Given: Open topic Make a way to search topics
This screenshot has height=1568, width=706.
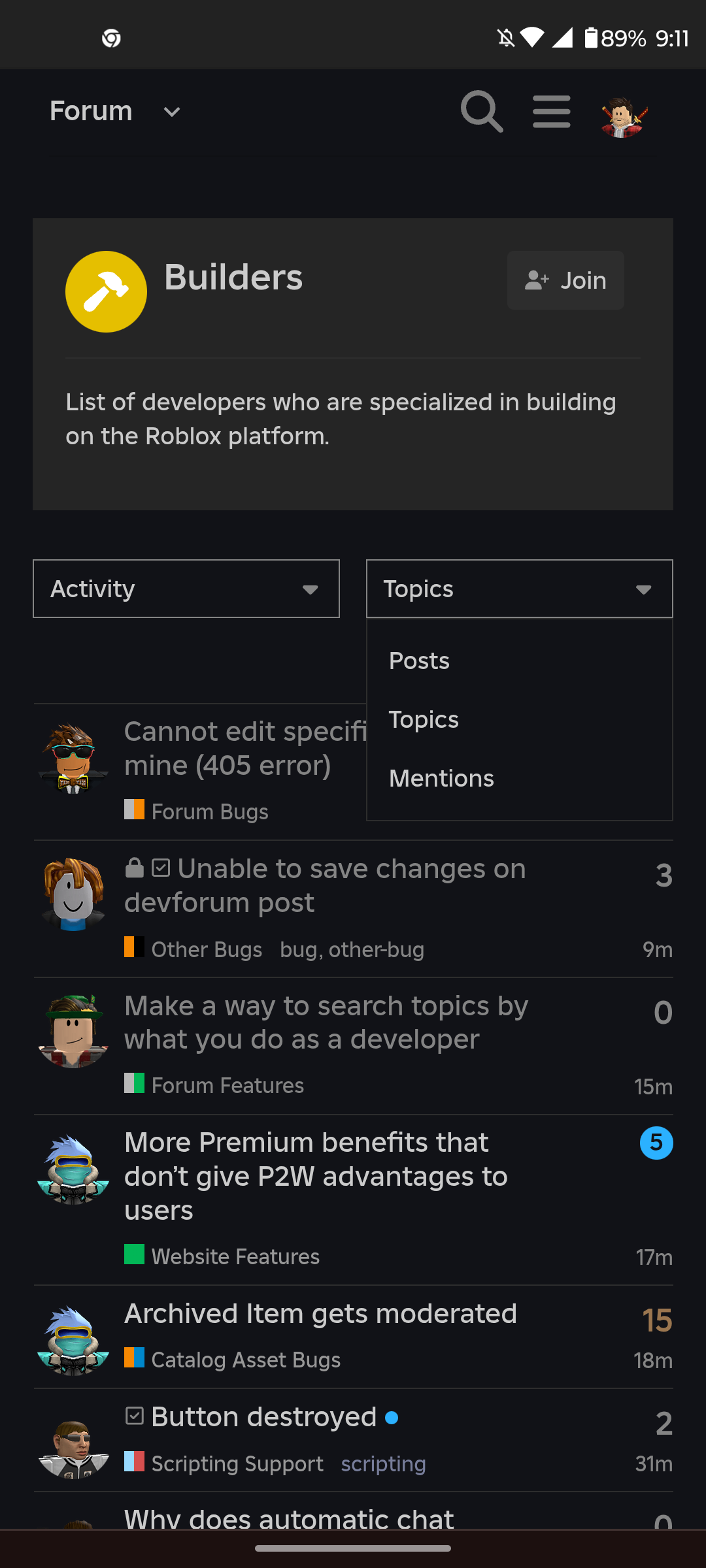Looking at the screenshot, I should pos(326,1022).
